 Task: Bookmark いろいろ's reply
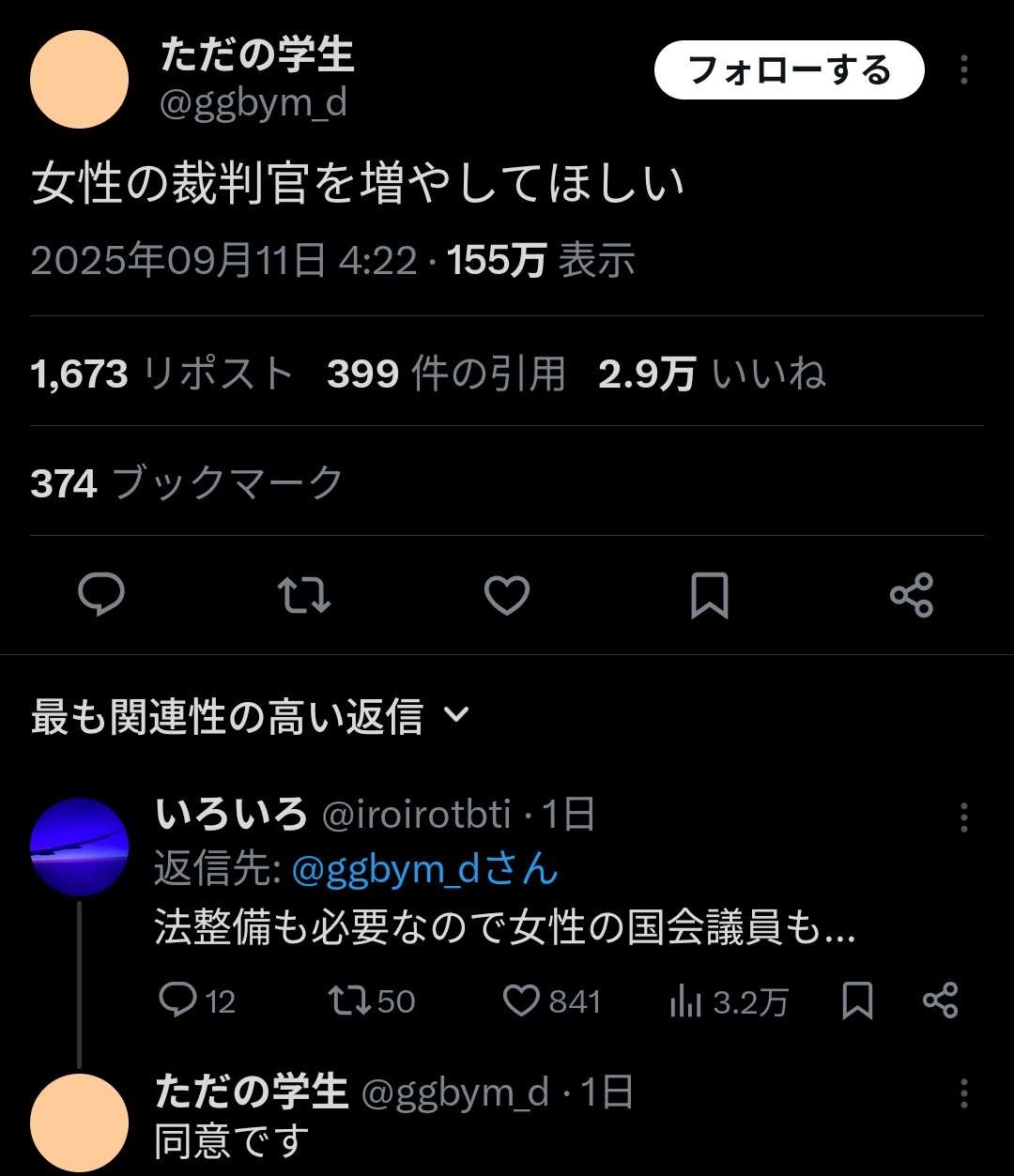coord(857,1000)
